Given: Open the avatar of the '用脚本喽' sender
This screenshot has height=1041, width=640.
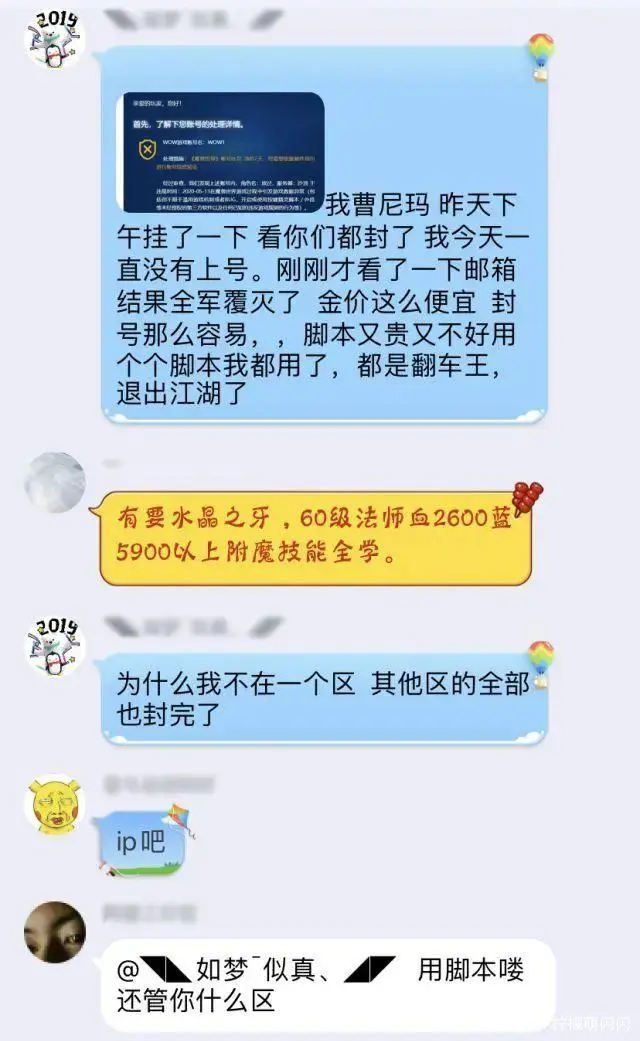Looking at the screenshot, I should coord(55,932).
